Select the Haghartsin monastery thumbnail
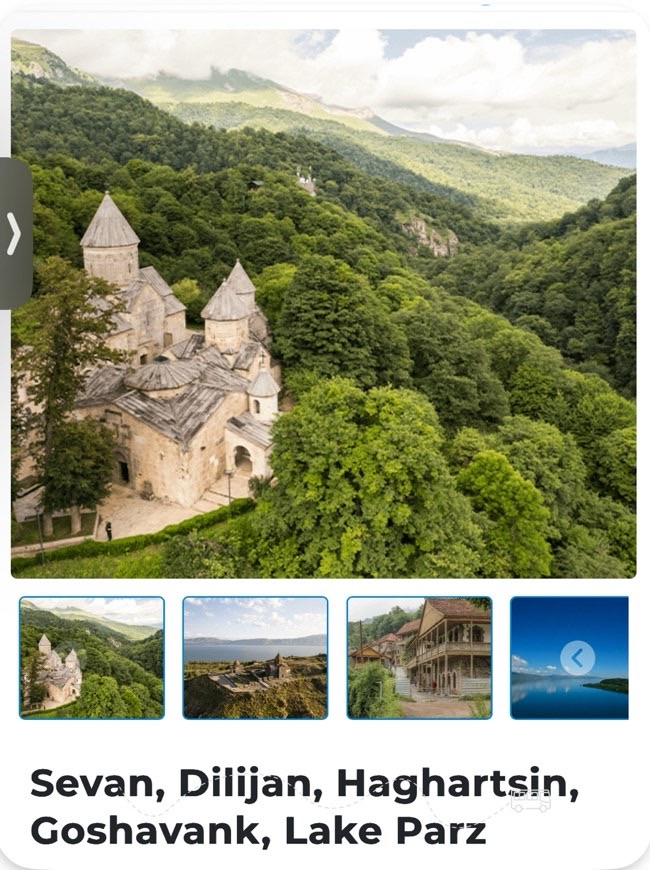 click(92, 657)
